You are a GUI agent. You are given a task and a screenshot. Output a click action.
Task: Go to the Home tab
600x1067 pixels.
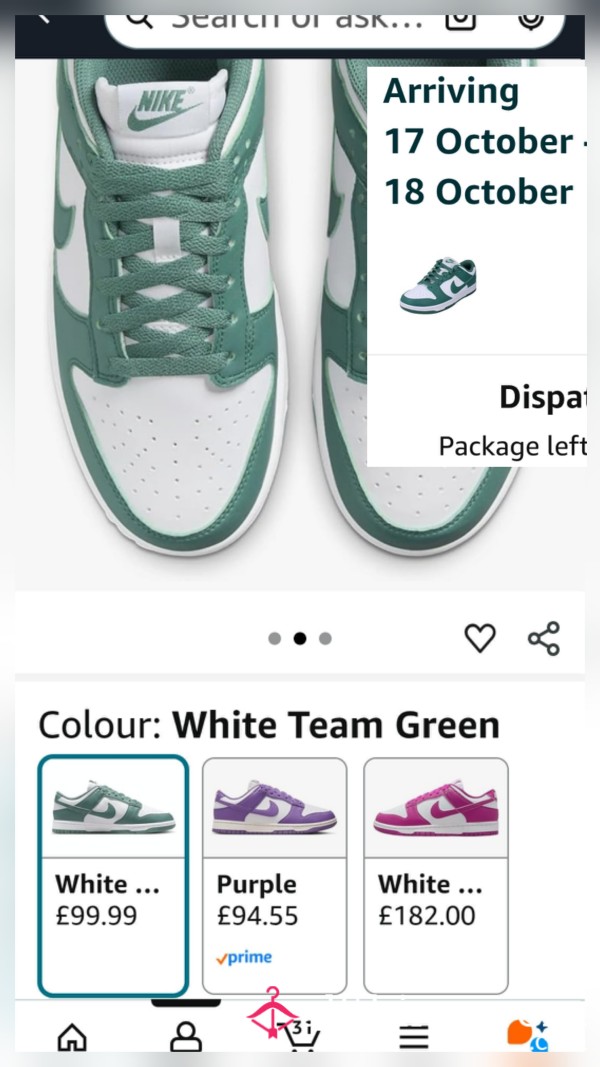[x=72, y=1036]
